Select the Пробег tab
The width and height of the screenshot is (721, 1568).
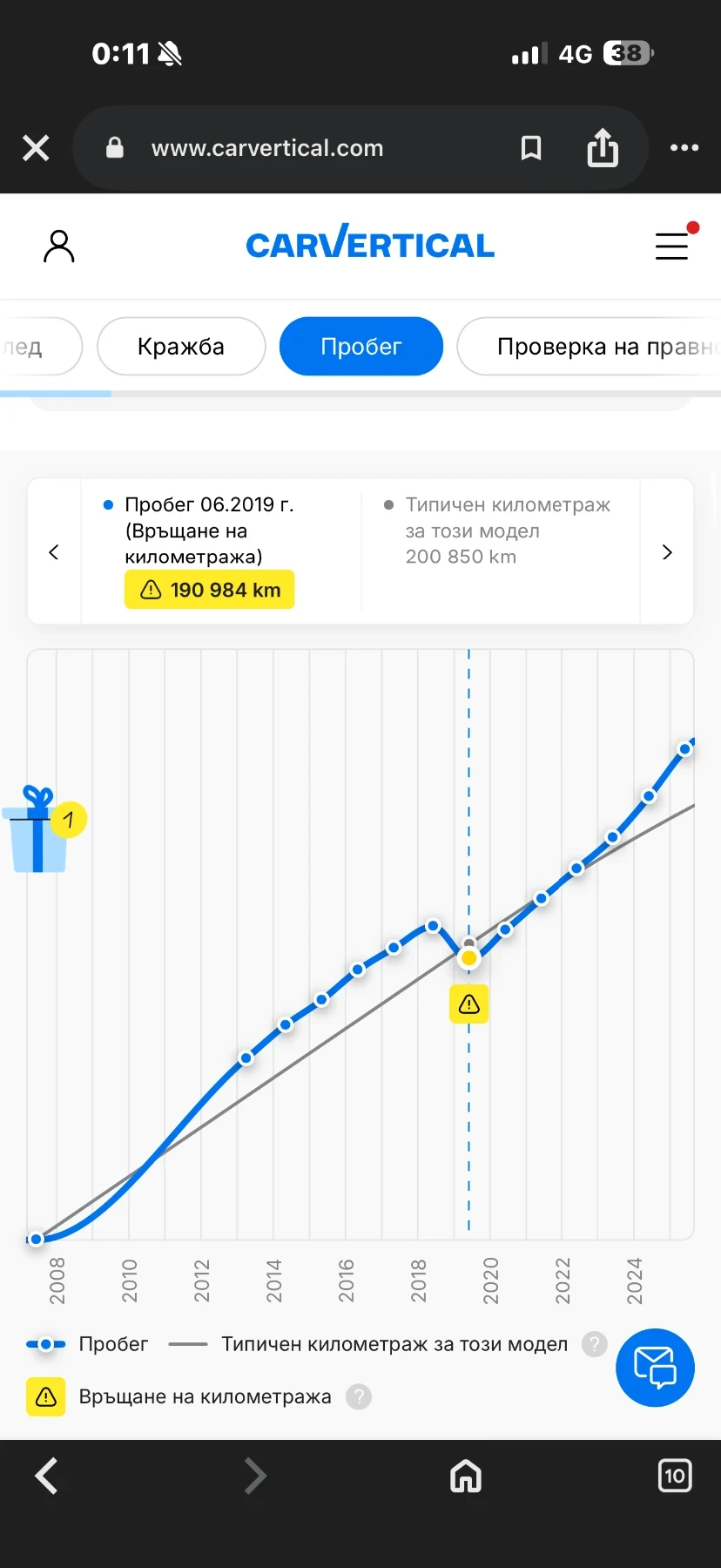[x=360, y=347]
